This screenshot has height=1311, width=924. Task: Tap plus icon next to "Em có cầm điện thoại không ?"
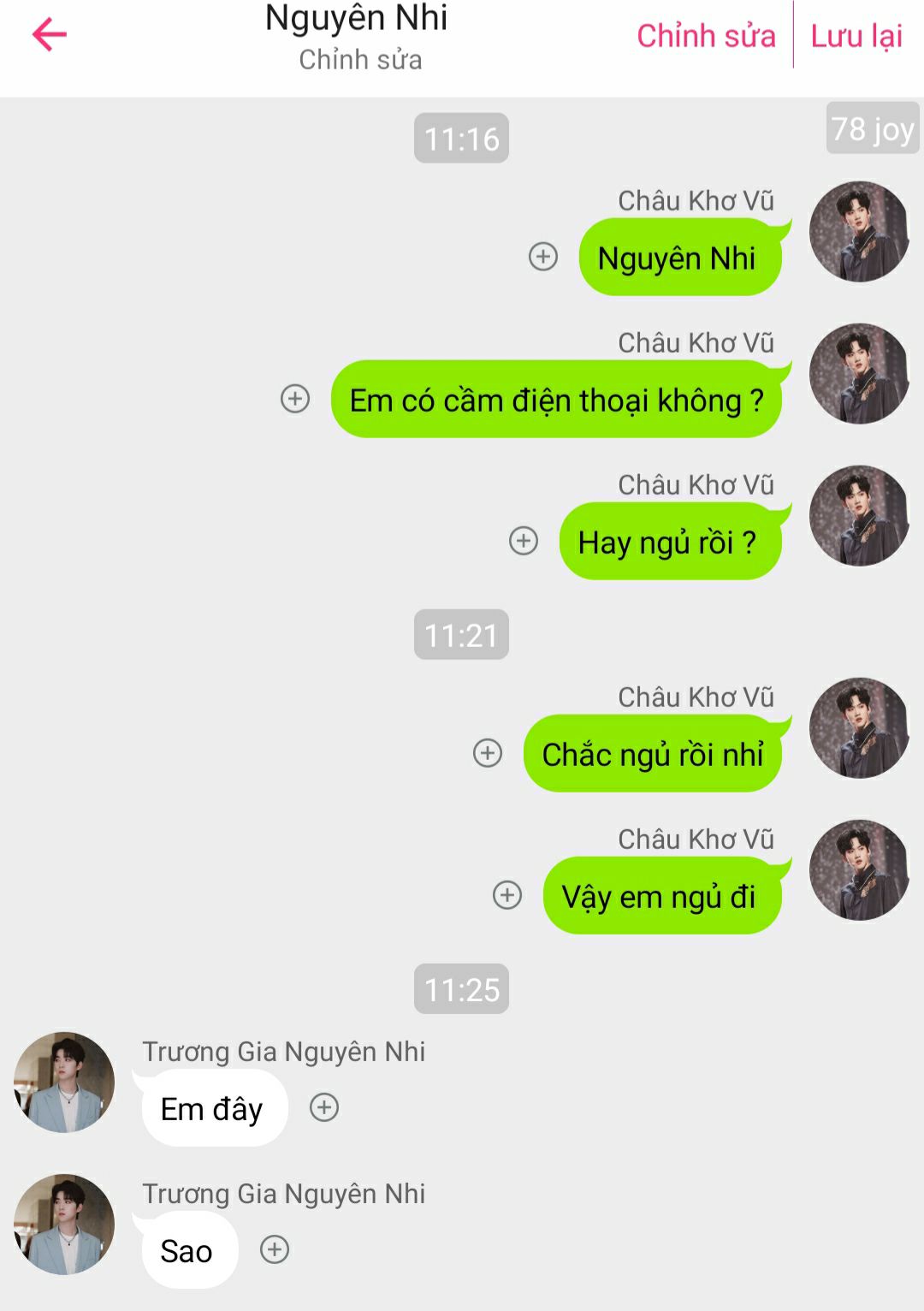[x=295, y=398]
